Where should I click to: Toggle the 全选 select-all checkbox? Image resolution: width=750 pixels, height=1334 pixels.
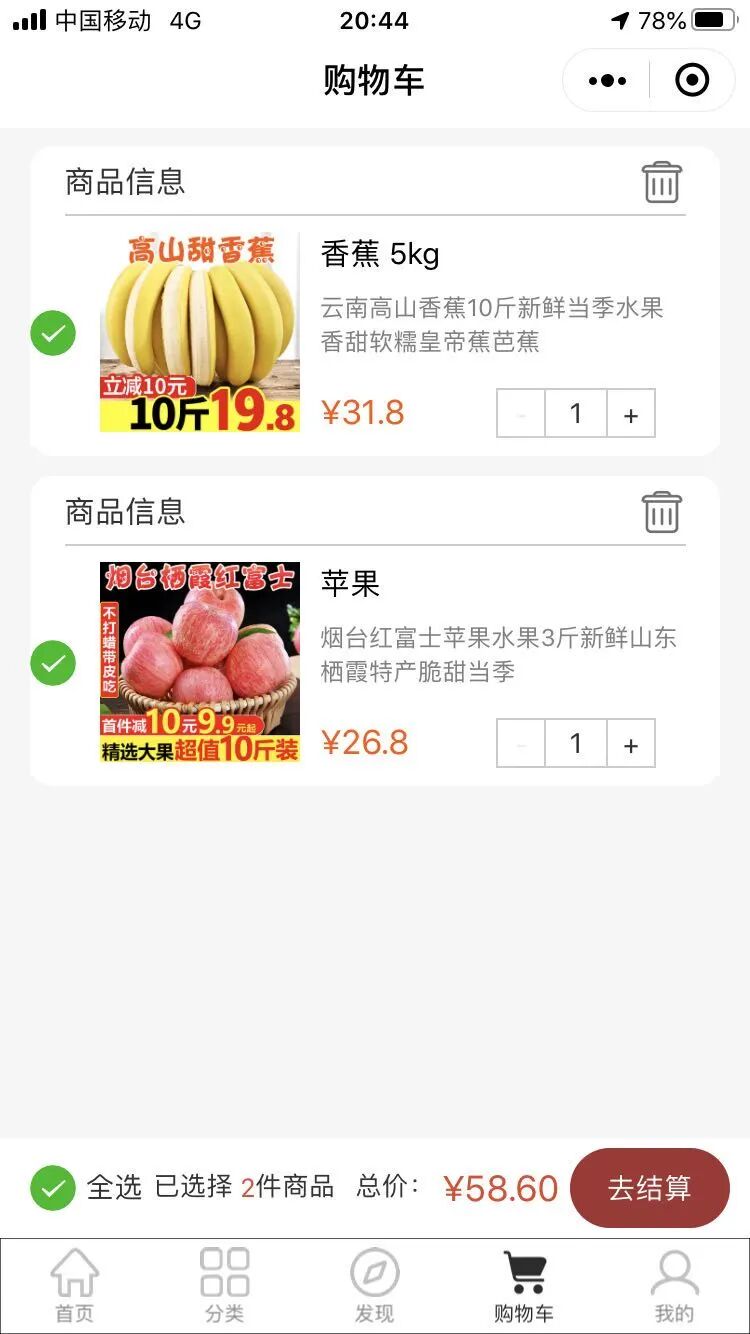(53, 1188)
